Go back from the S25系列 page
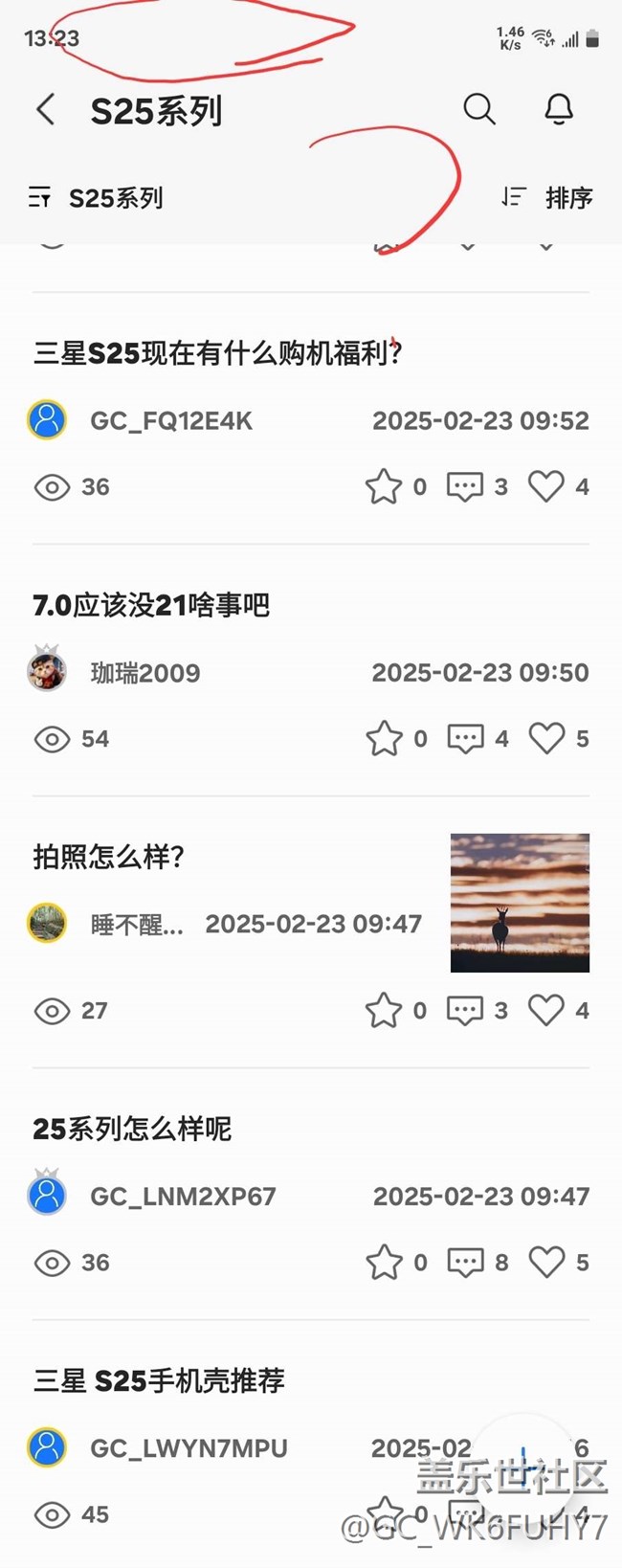Image resolution: width=622 pixels, height=1568 pixels. [x=45, y=109]
